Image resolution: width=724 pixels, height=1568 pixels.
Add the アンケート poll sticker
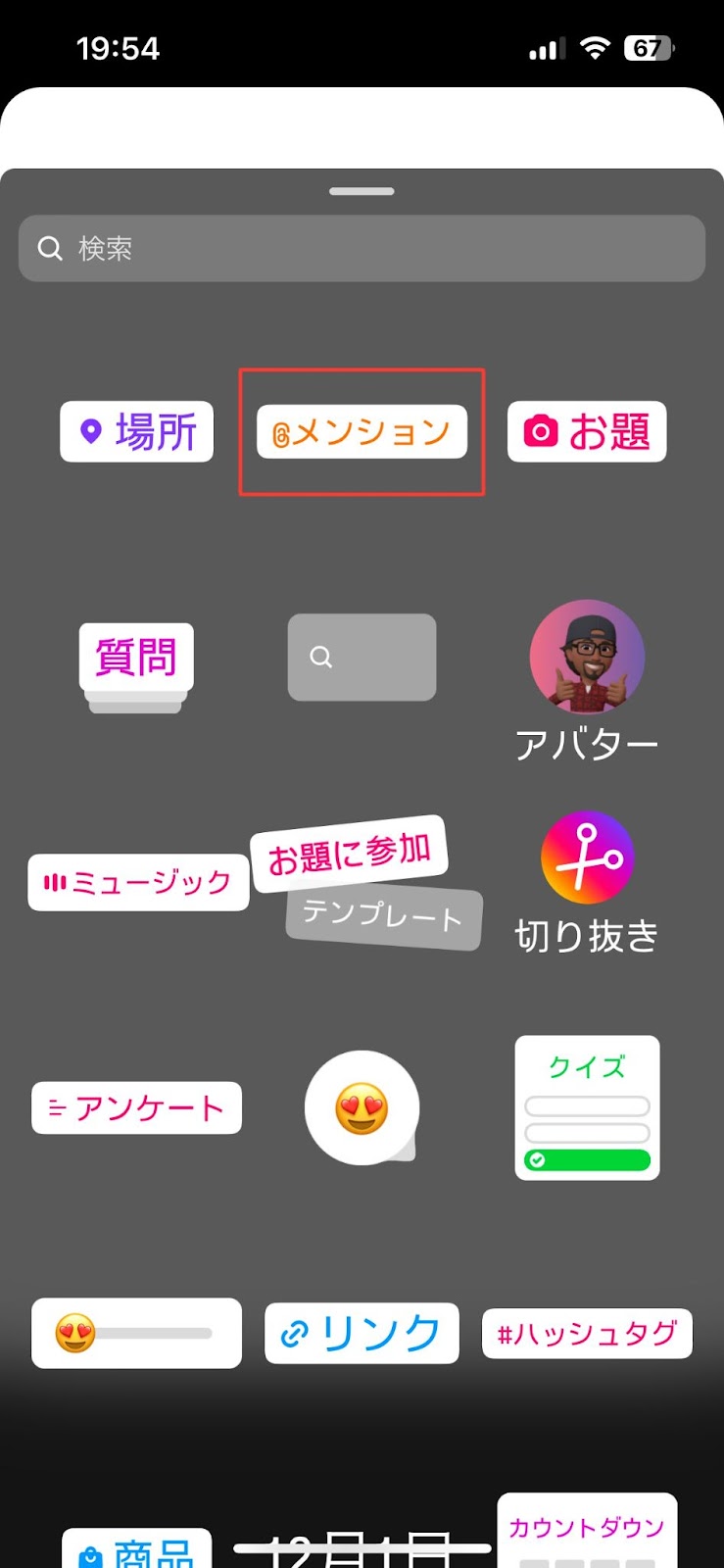coord(137,1108)
